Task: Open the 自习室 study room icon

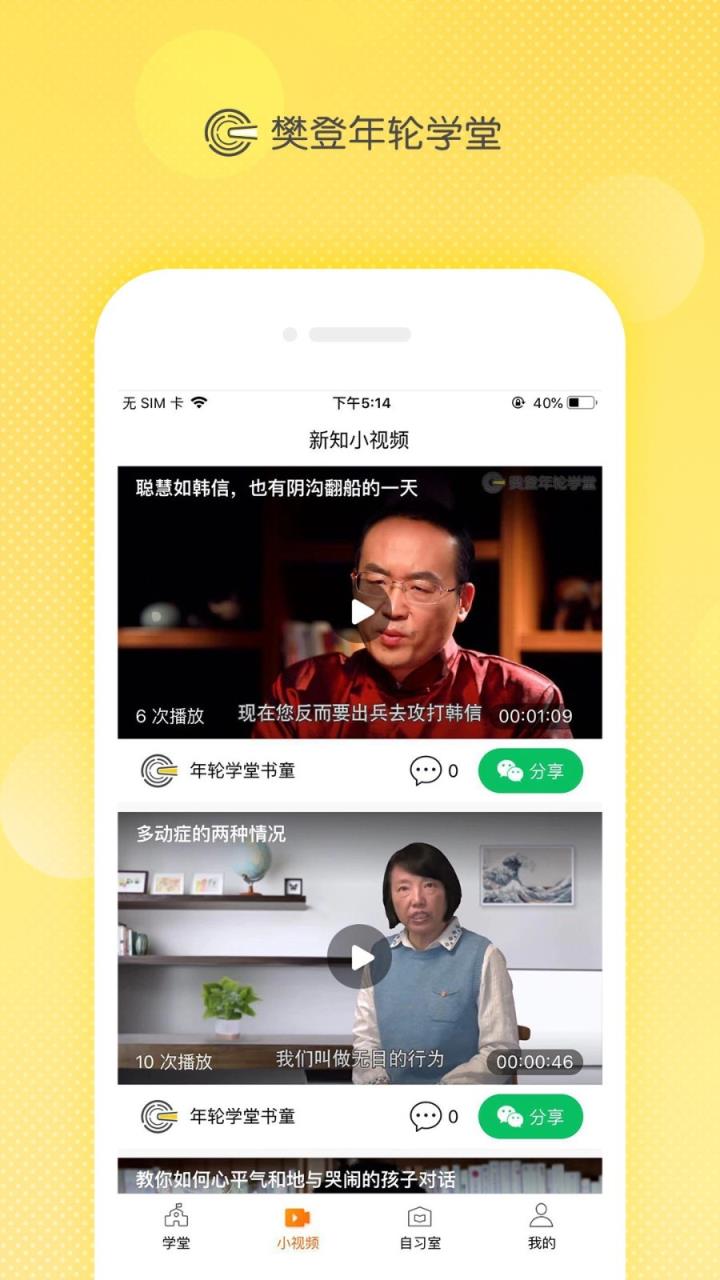Action: click(419, 1217)
